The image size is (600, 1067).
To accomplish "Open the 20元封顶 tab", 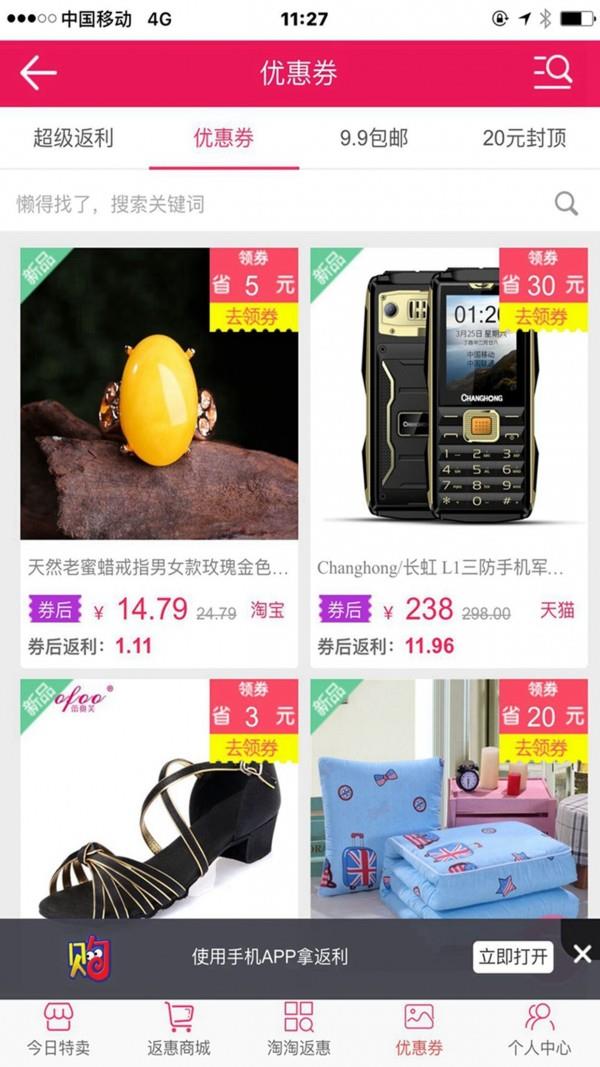I will coord(523,138).
